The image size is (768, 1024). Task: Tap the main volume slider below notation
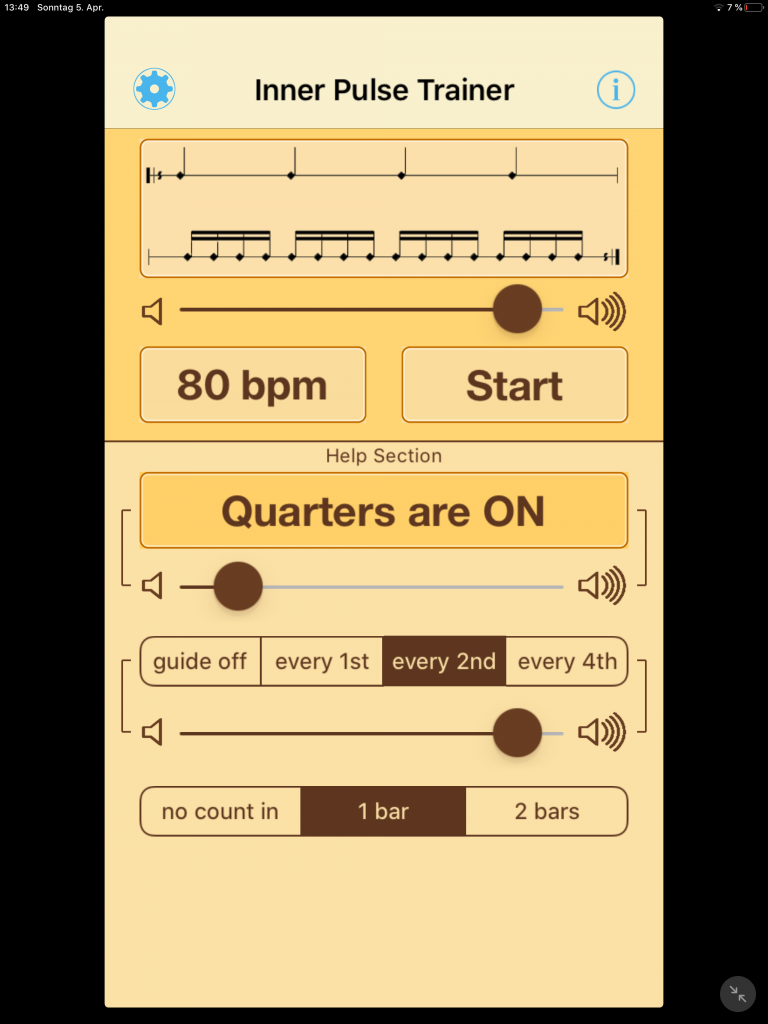click(370, 310)
